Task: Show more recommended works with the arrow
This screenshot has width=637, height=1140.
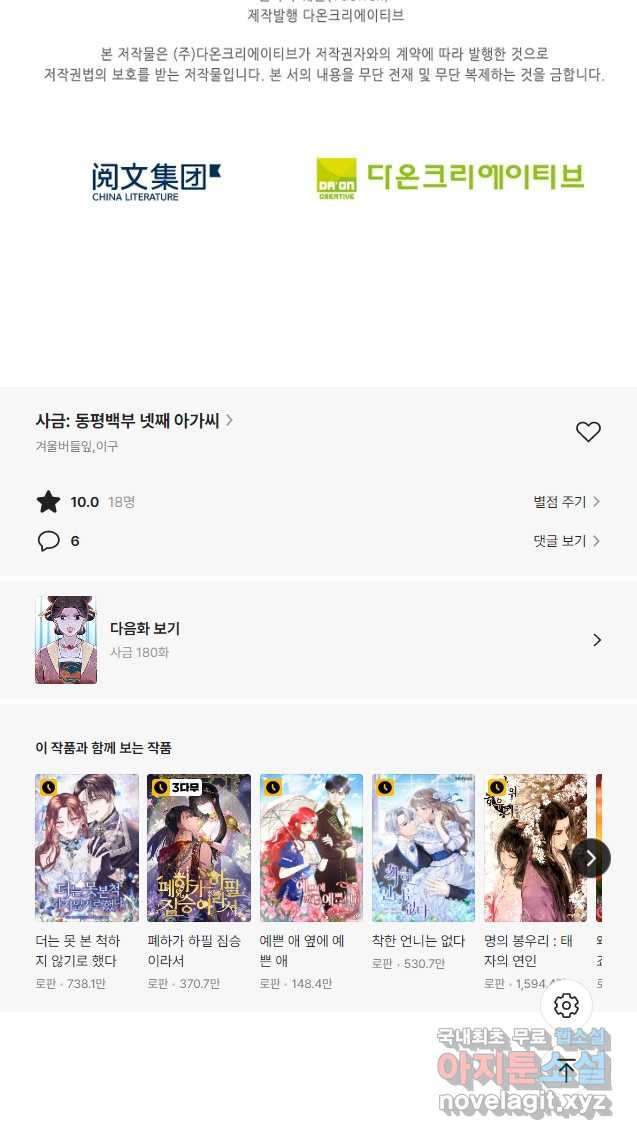Action: (591, 858)
